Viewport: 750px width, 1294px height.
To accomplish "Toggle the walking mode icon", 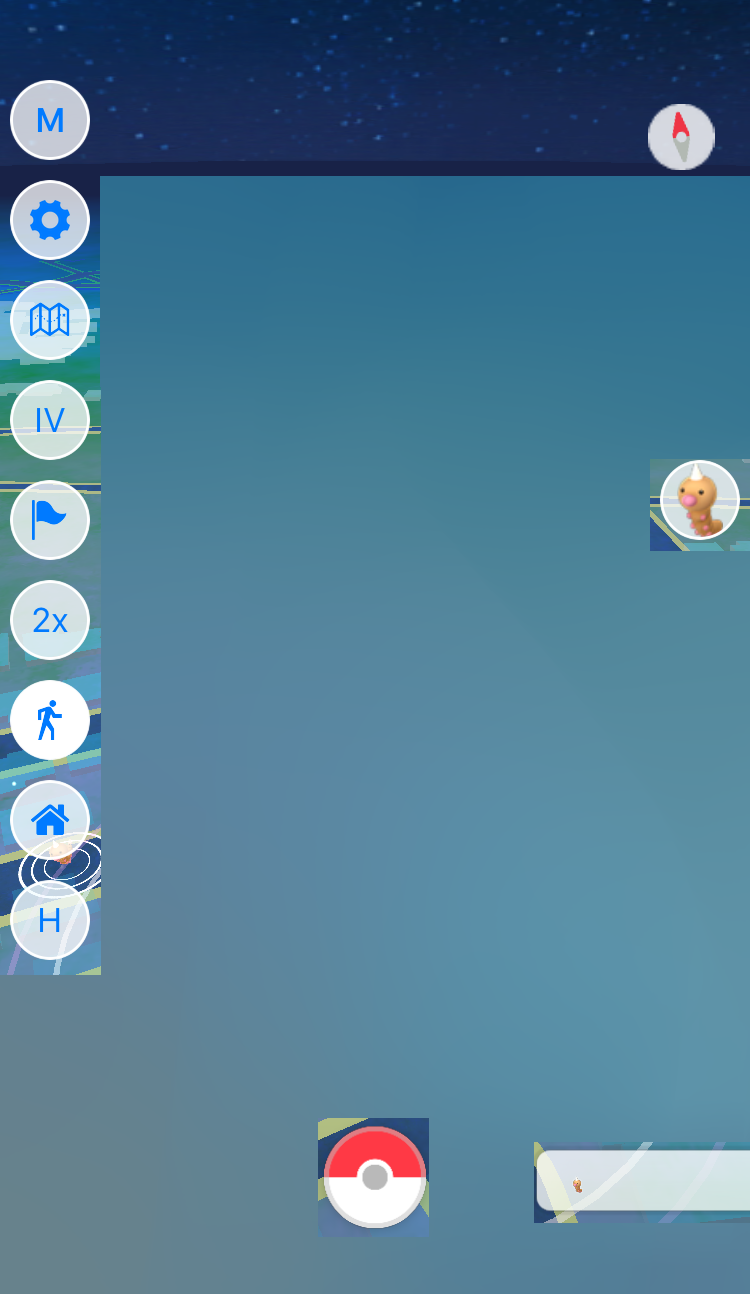I will click(50, 720).
